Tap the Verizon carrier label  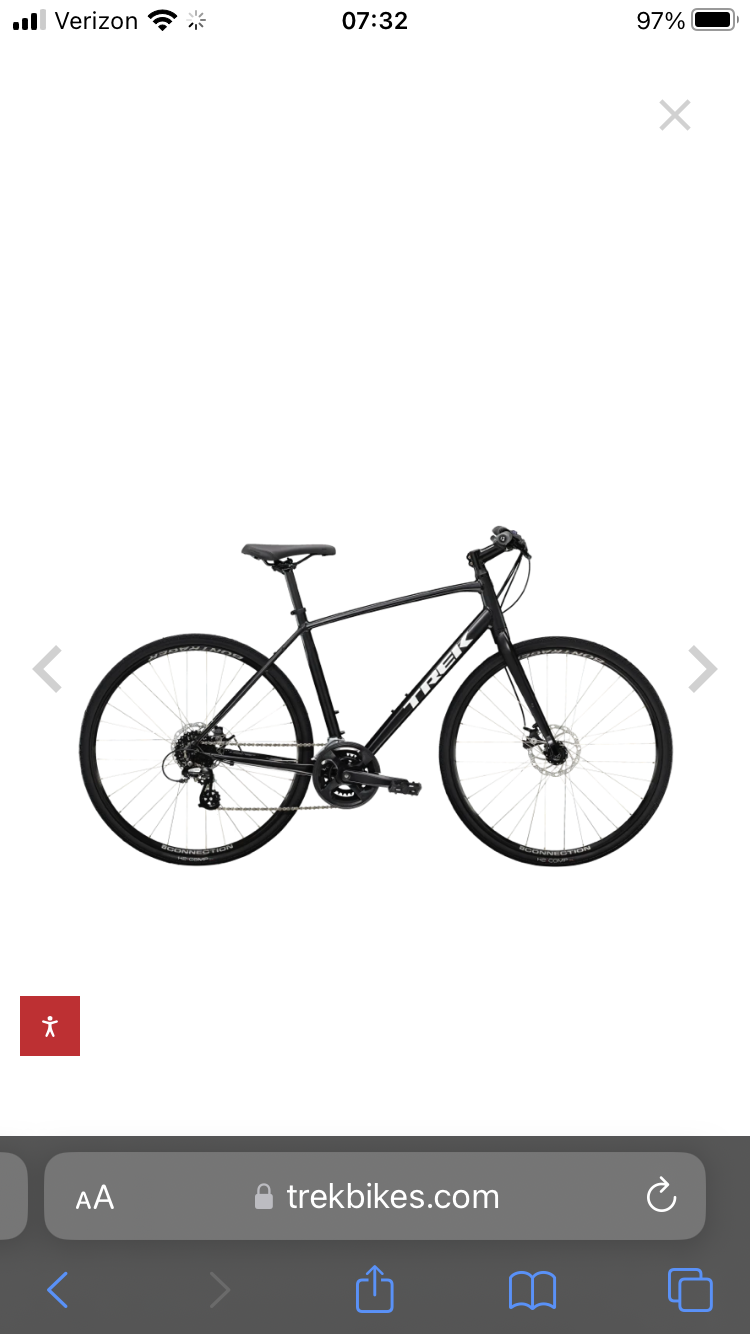click(x=97, y=20)
